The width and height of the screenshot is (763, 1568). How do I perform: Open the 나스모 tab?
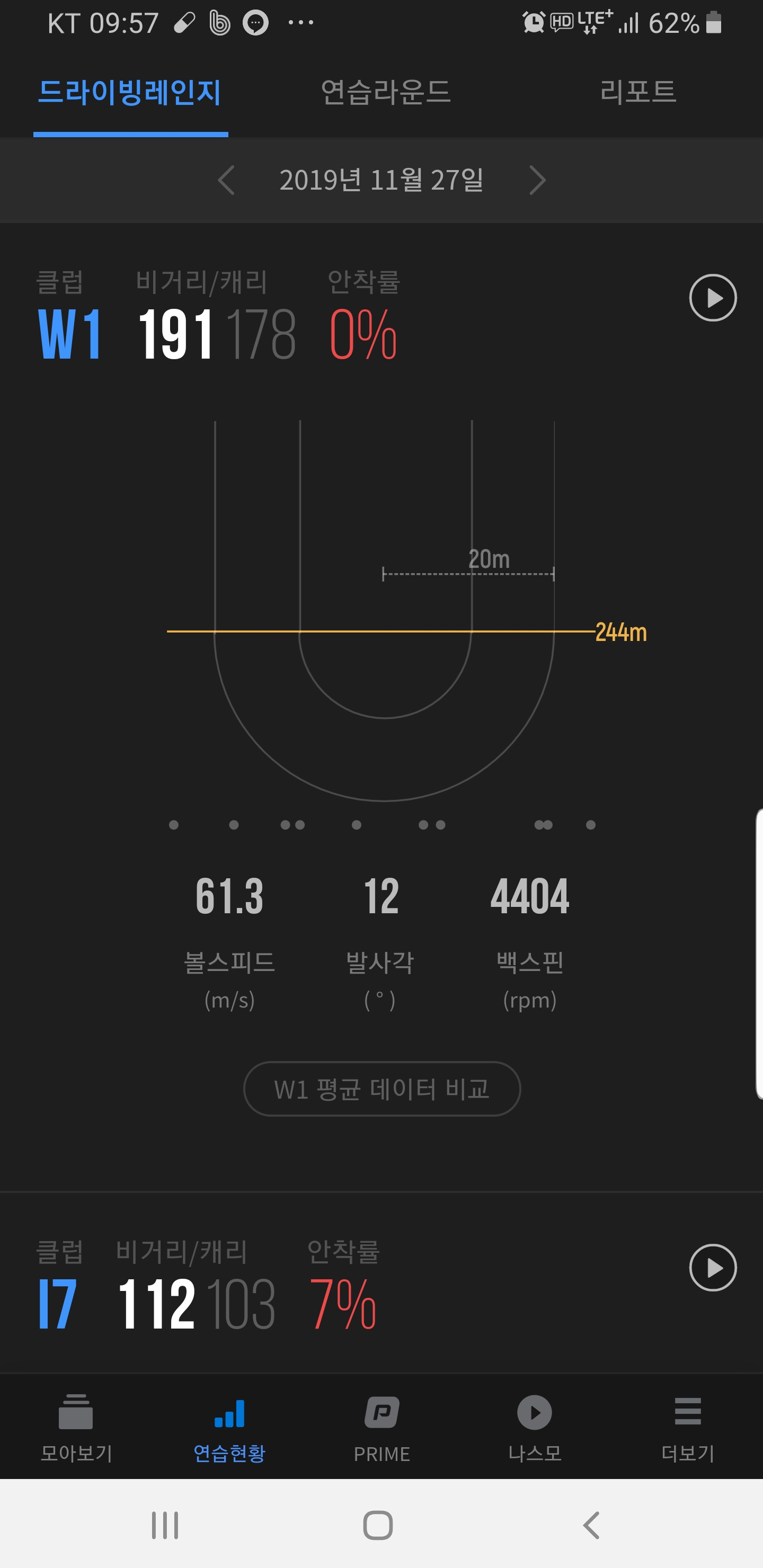pos(535,1428)
